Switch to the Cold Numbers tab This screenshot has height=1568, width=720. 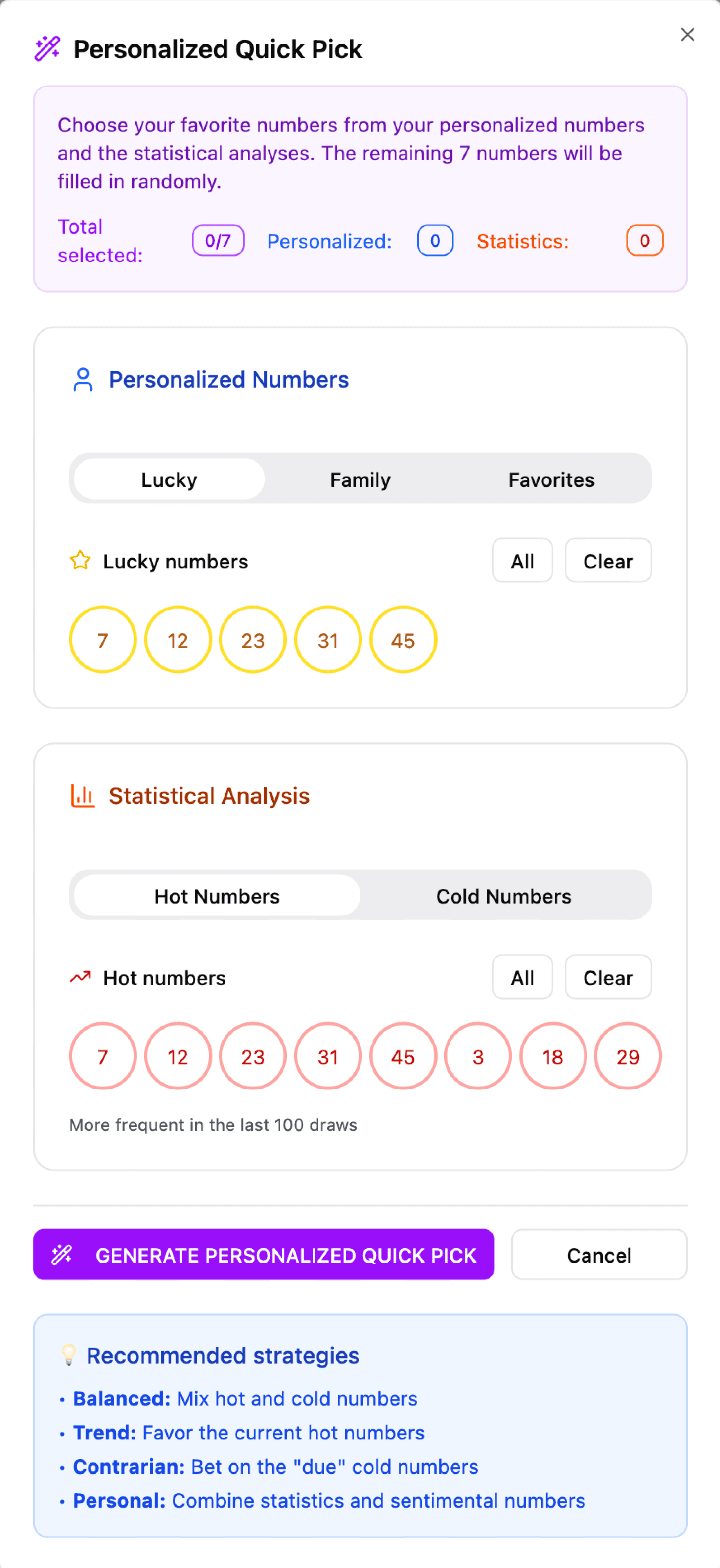[x=504, y=895]
